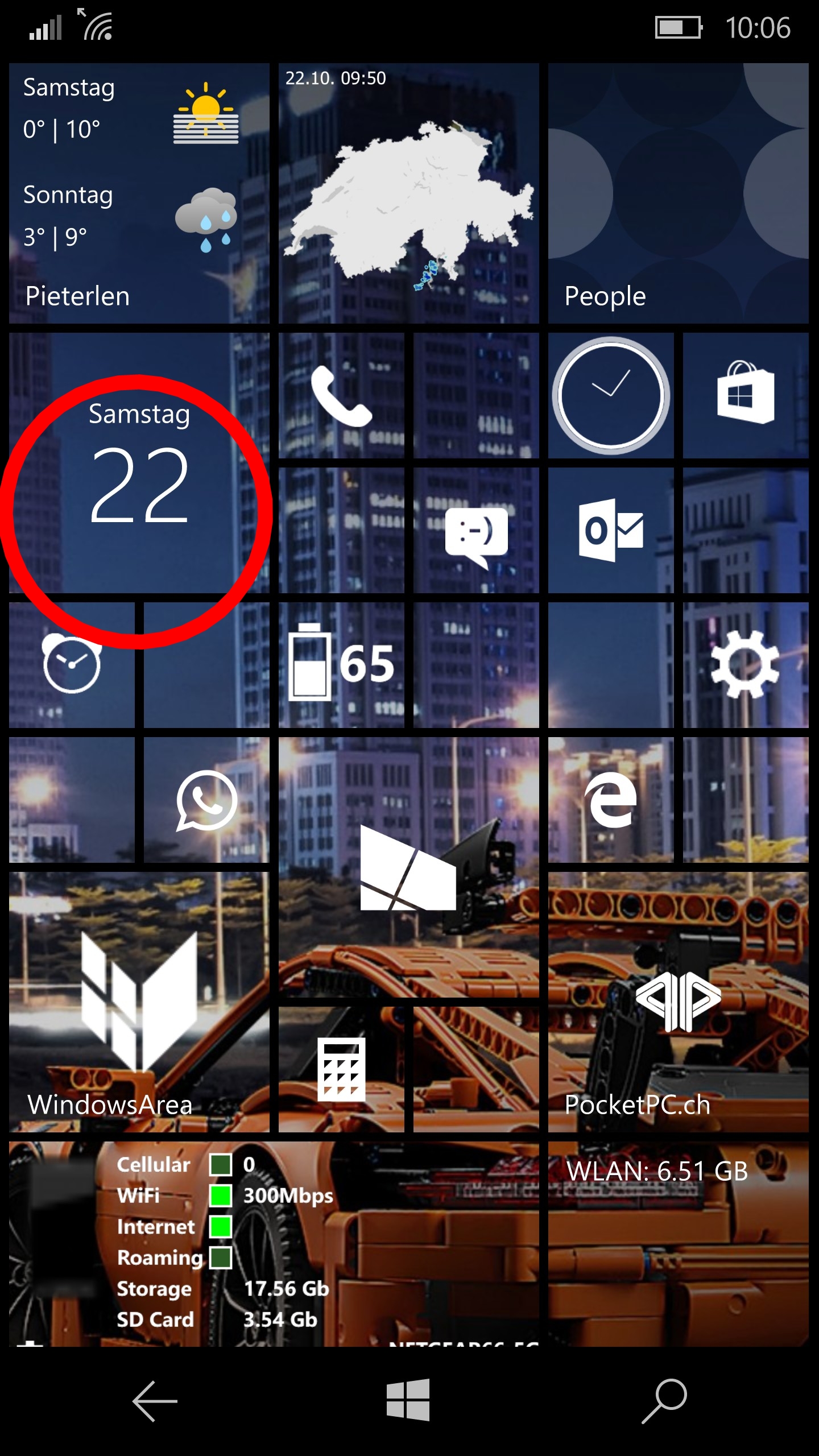Open the Microsoft Edge browser tile

point(611,800)
